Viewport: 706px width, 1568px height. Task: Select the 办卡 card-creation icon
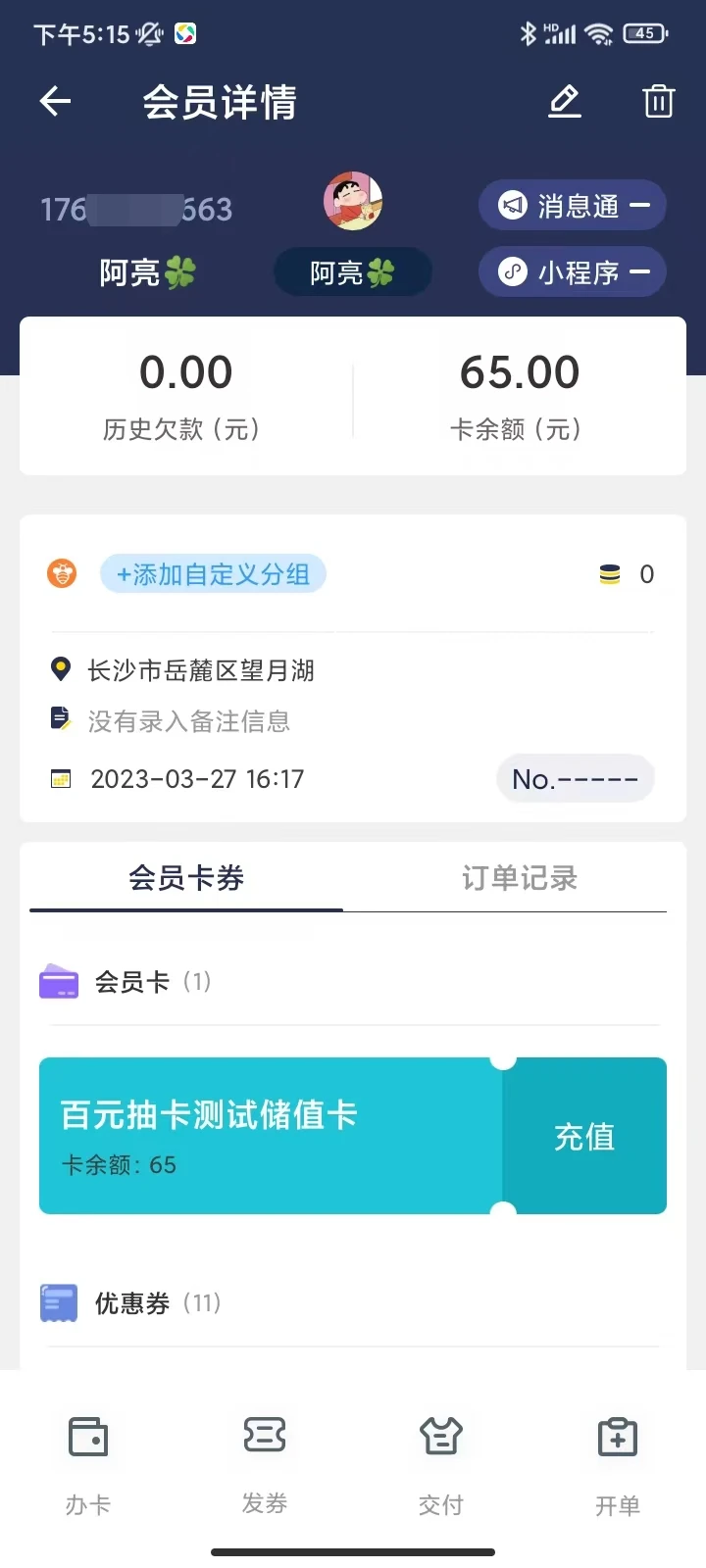coord(86,1437)
